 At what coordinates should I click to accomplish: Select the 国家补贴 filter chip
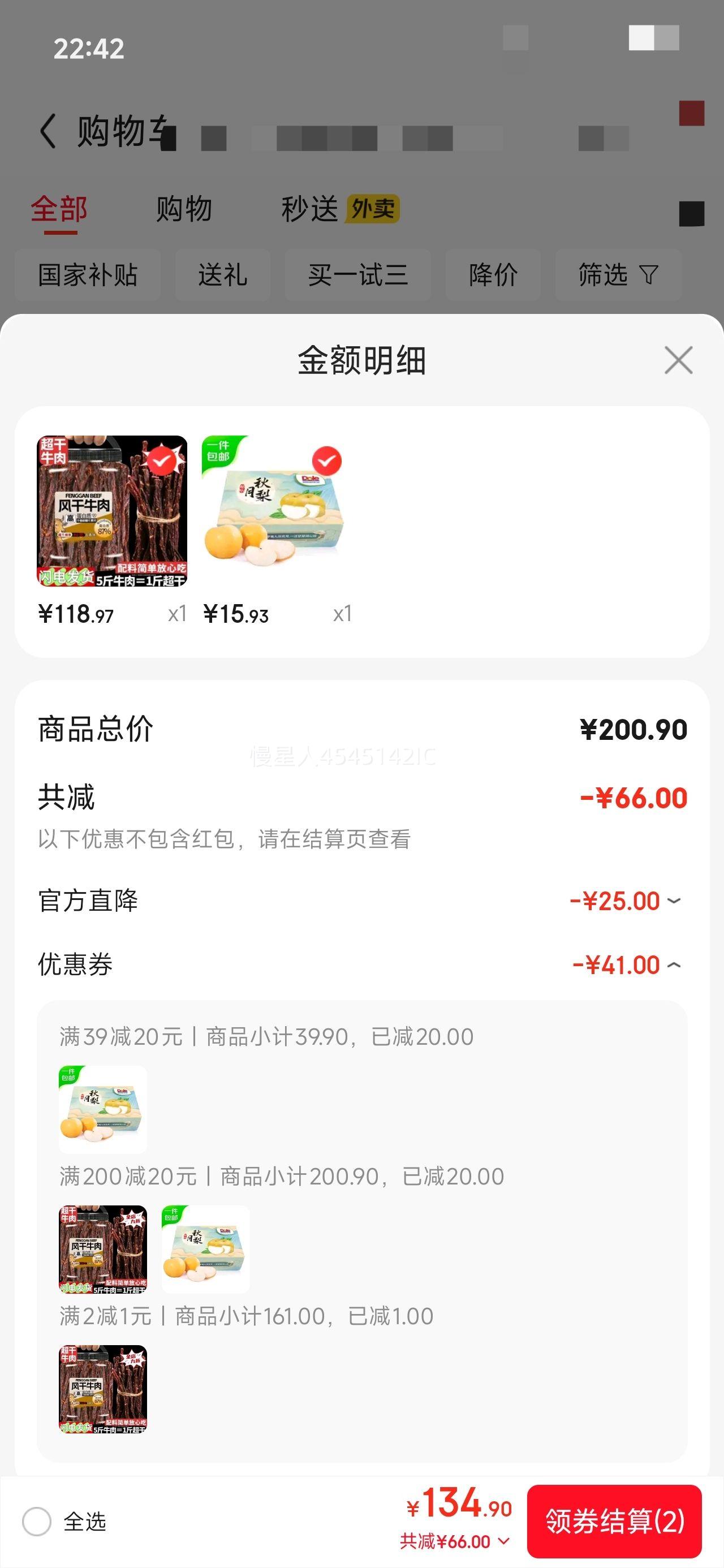pyautogui.click(x=88, y=275)
